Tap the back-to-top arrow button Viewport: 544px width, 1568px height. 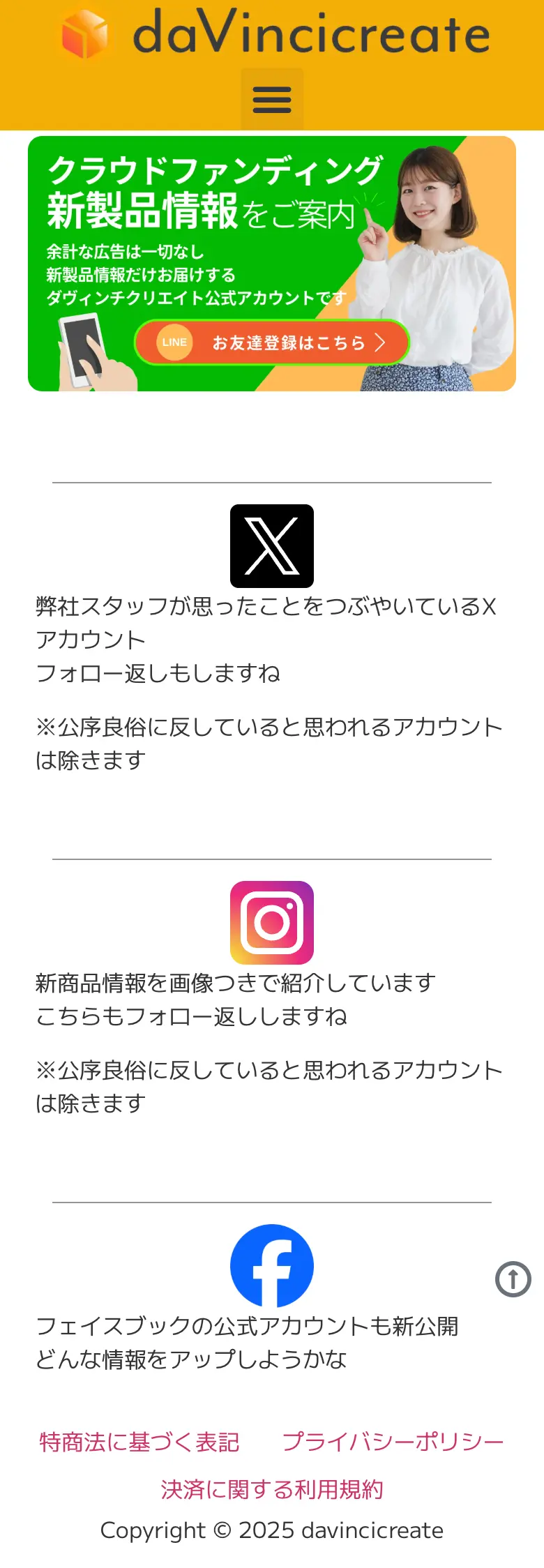point(513,1279)
